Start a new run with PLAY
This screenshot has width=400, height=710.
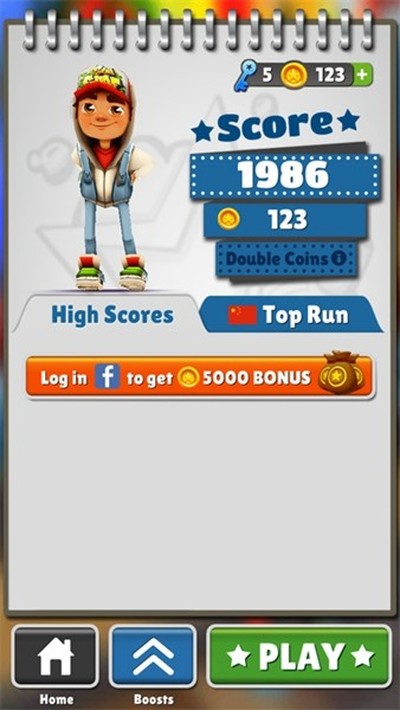(300, 656)
